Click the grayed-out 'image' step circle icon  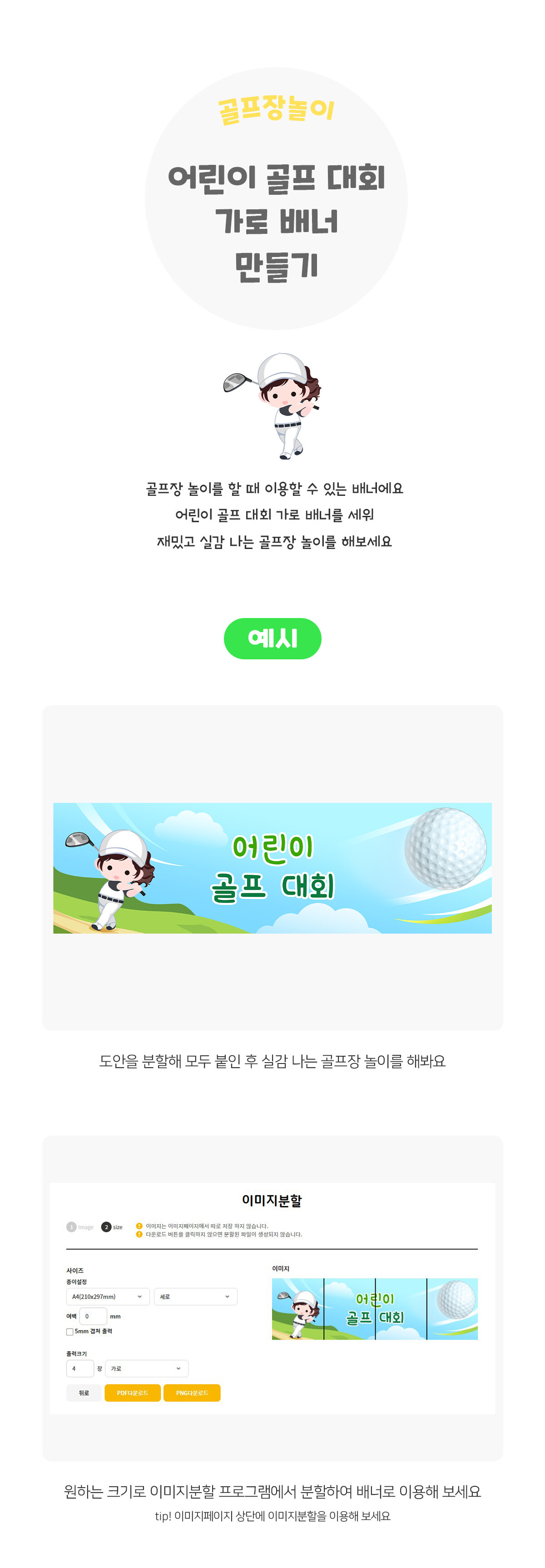click(x=73, y=1227)
